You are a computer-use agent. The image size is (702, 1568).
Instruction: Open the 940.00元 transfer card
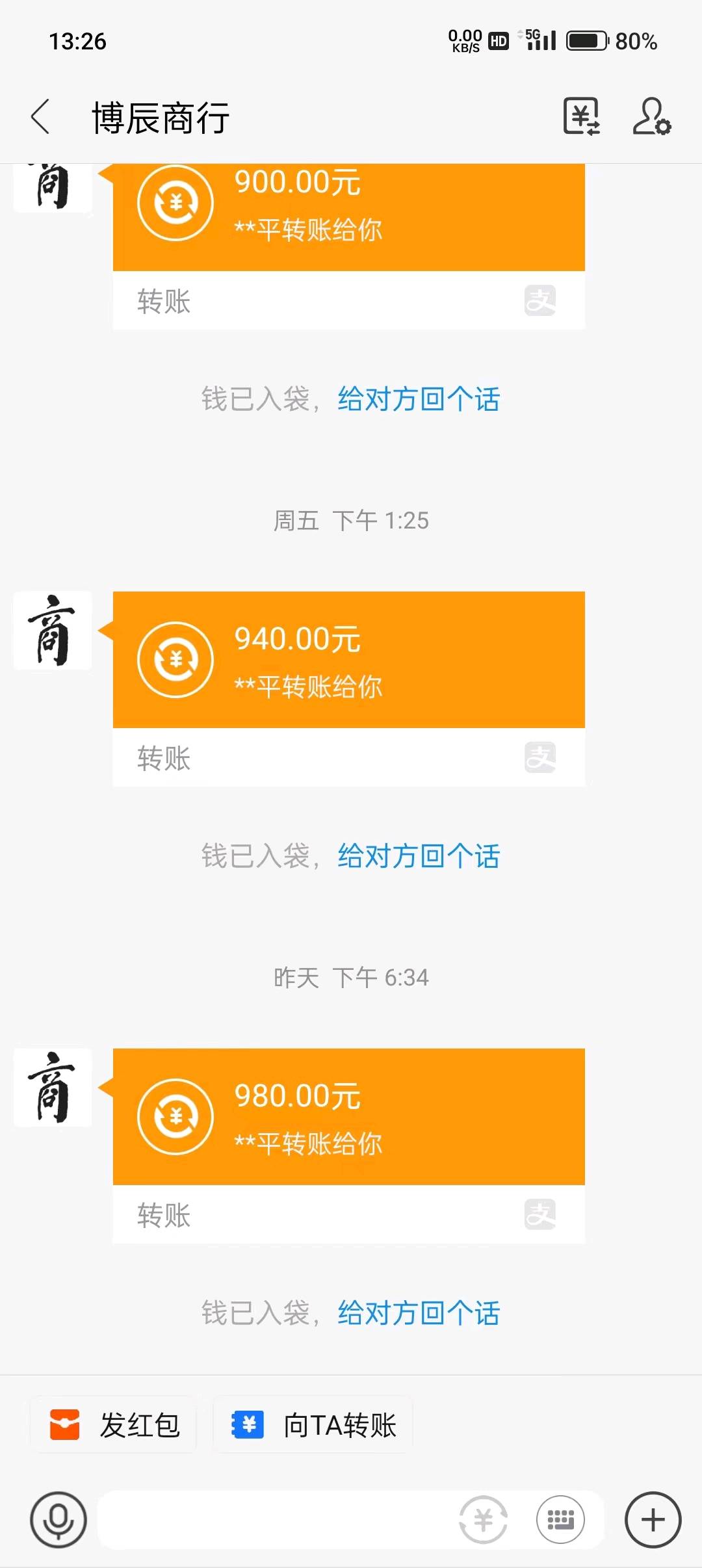click(349, 688)
